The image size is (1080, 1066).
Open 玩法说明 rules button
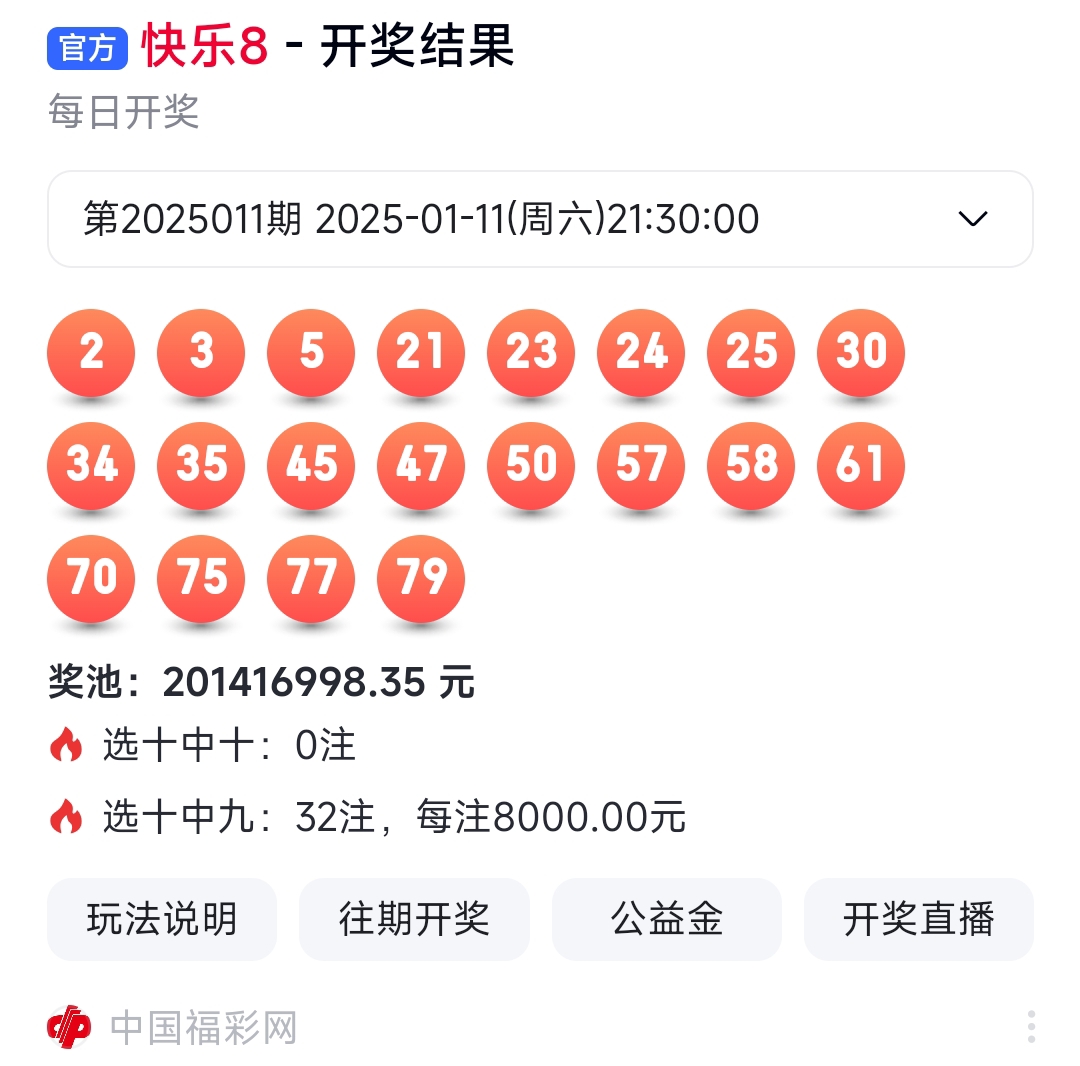pyautogui.click(x=162, y=919)
